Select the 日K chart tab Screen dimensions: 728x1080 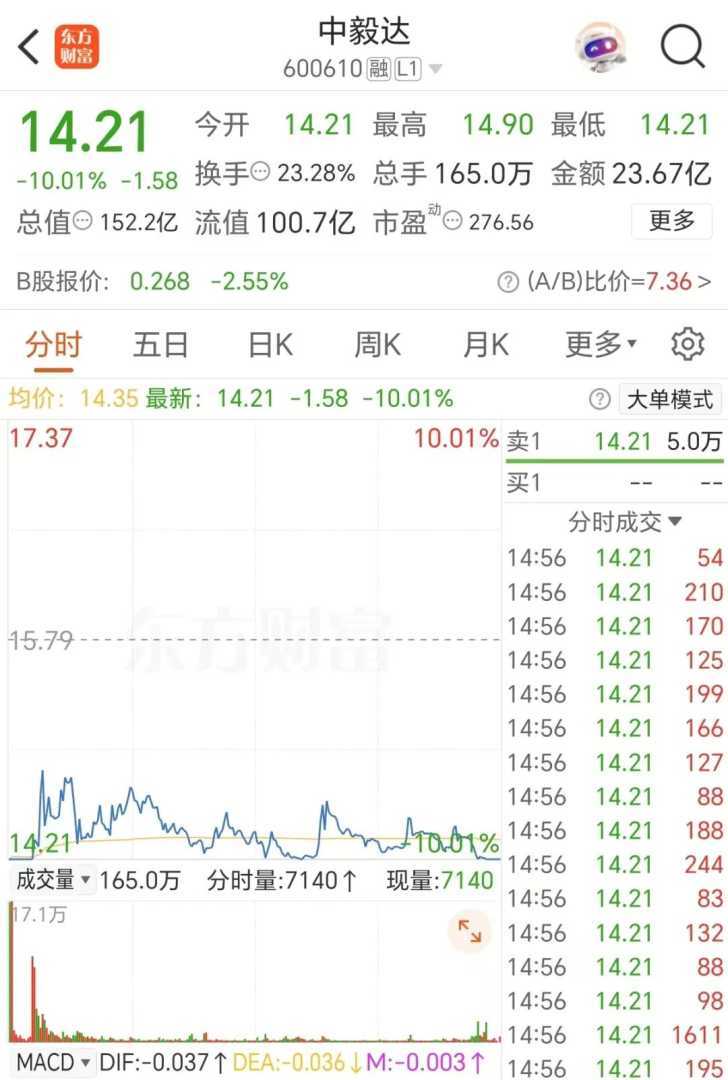pos(270,345)
